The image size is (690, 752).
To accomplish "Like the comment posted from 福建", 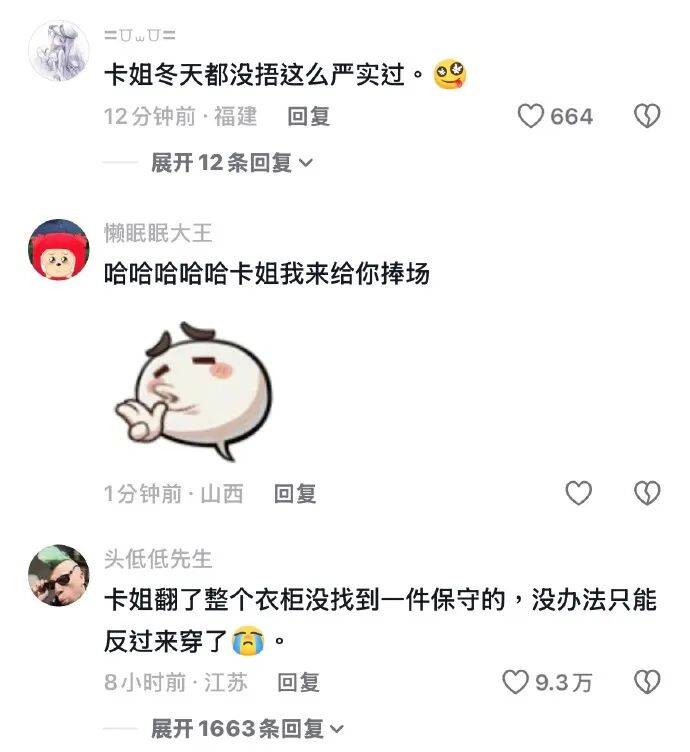I will click(x=530, y=117).
